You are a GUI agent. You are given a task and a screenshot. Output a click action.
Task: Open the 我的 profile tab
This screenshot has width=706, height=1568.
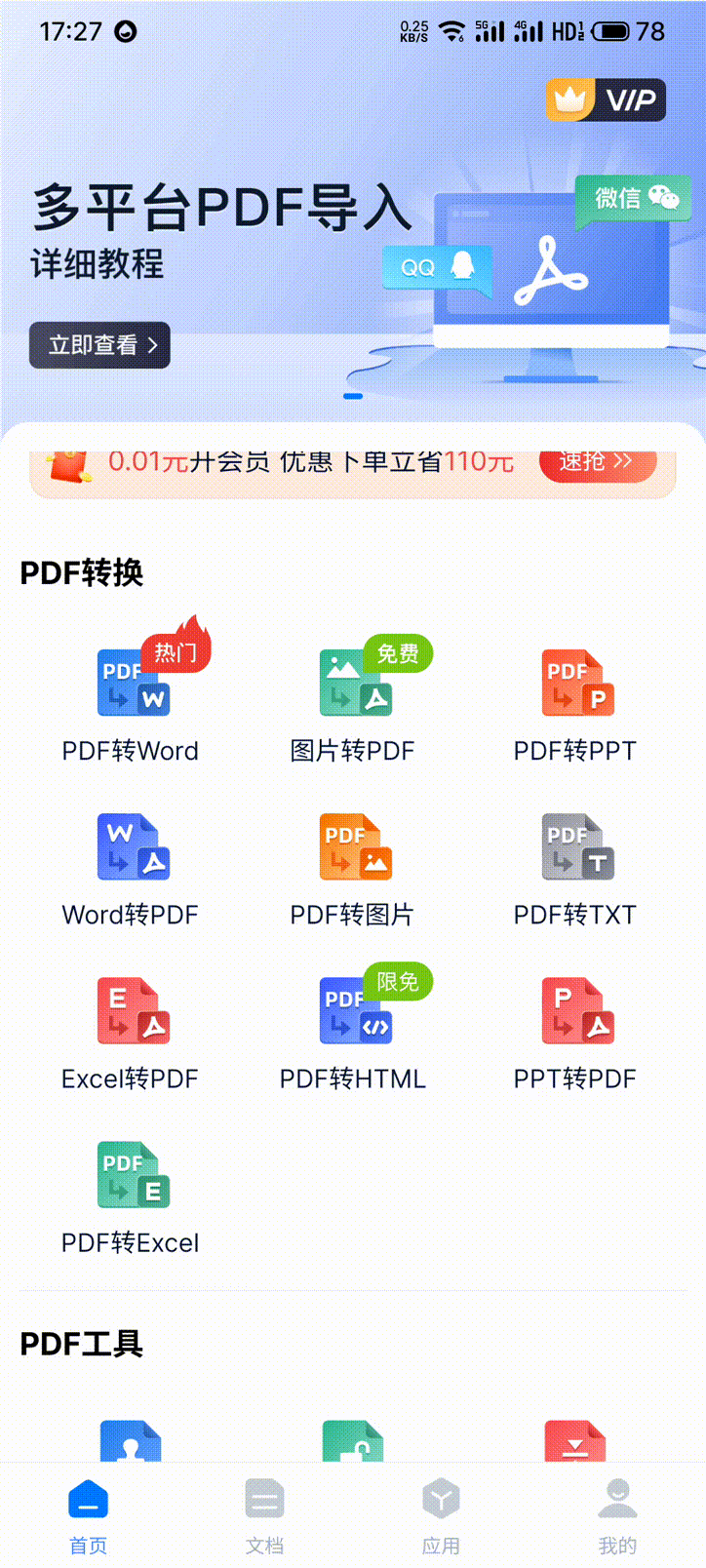pos(617,1516)
